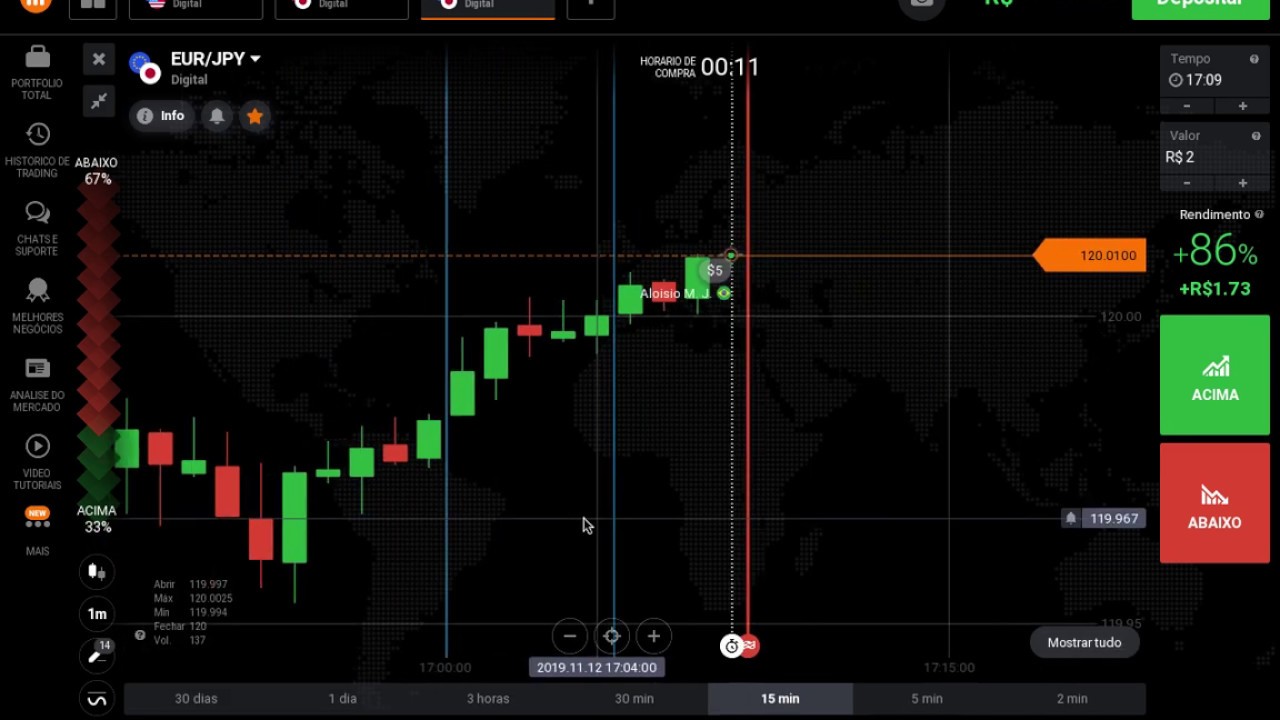Open Historico de Trading

pos(37,151)
